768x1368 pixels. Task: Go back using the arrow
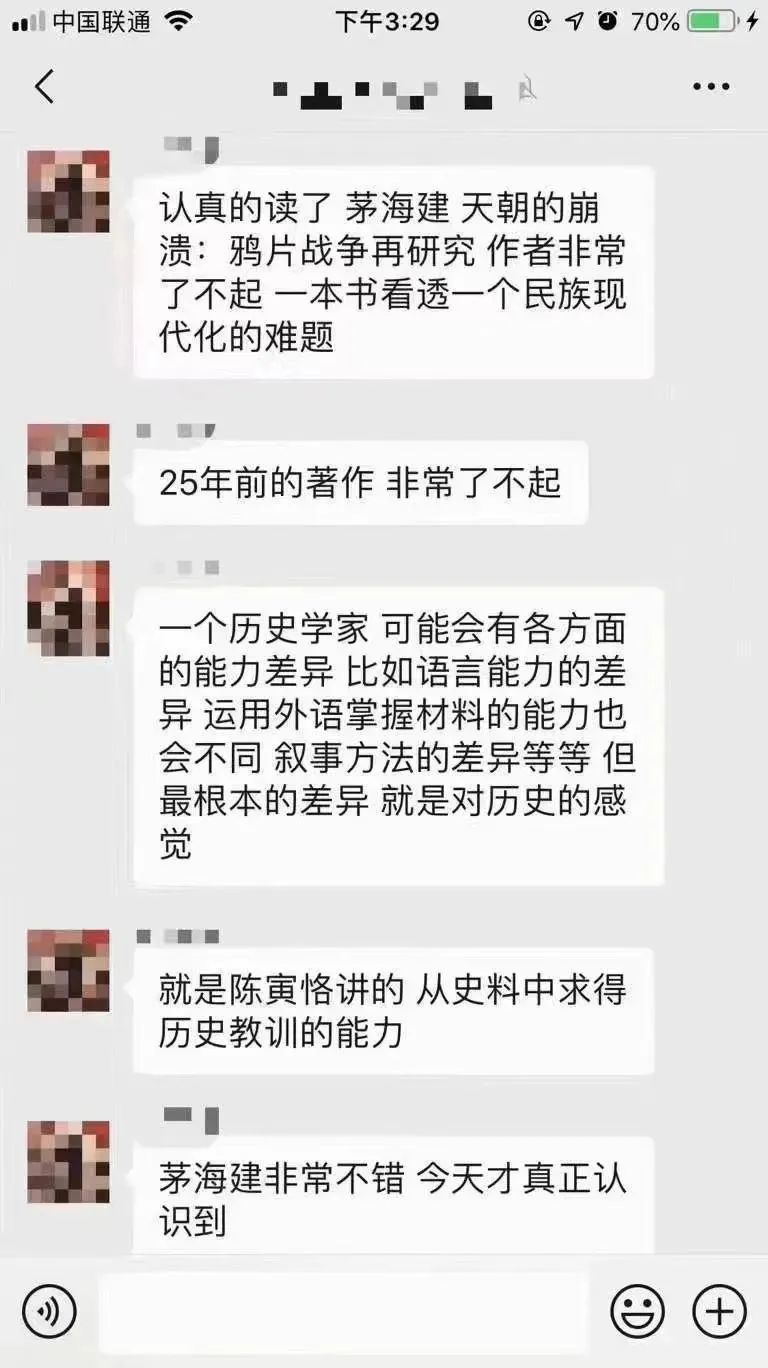click(x=44, y=87)
